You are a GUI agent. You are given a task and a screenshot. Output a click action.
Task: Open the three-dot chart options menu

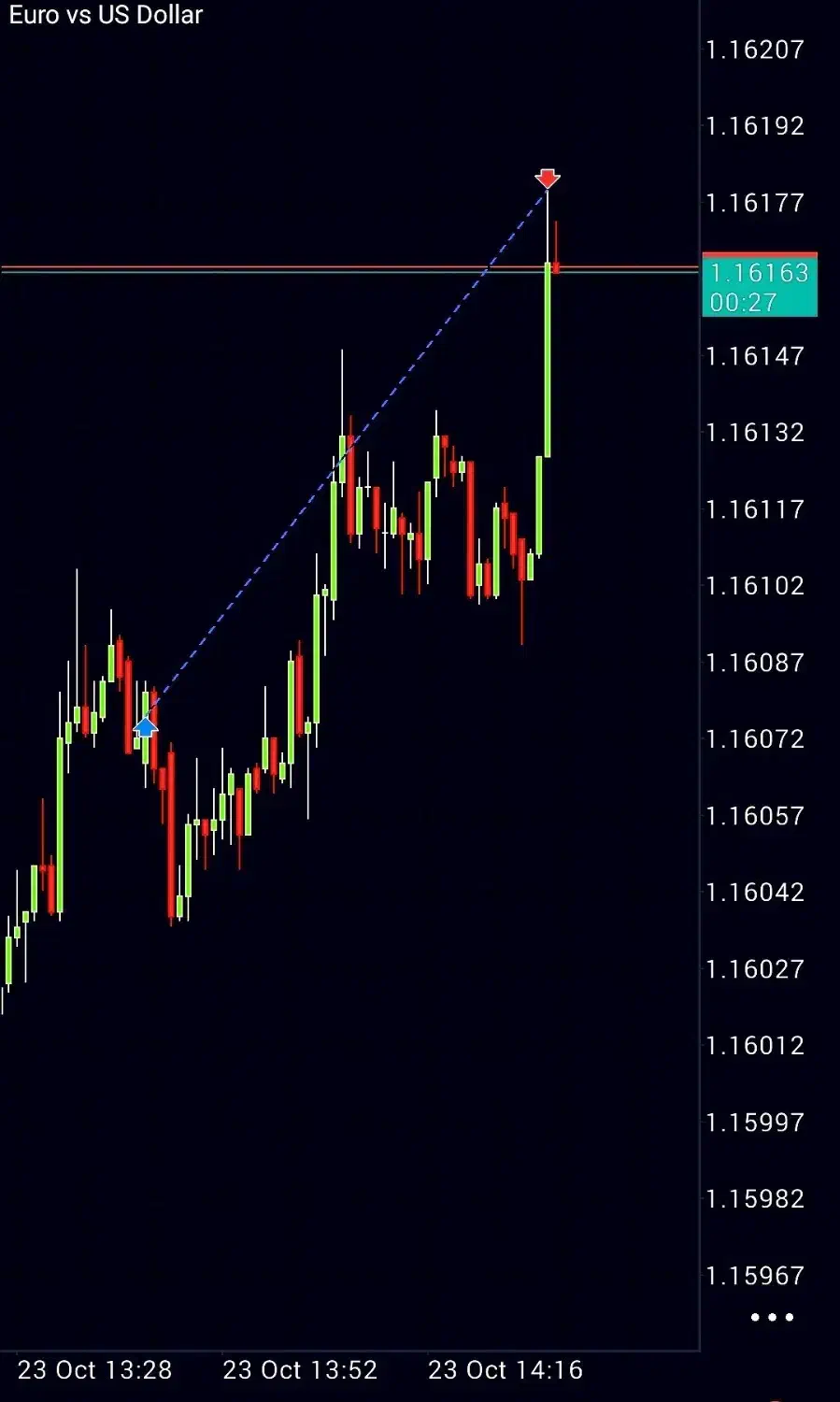[772, 1317]
